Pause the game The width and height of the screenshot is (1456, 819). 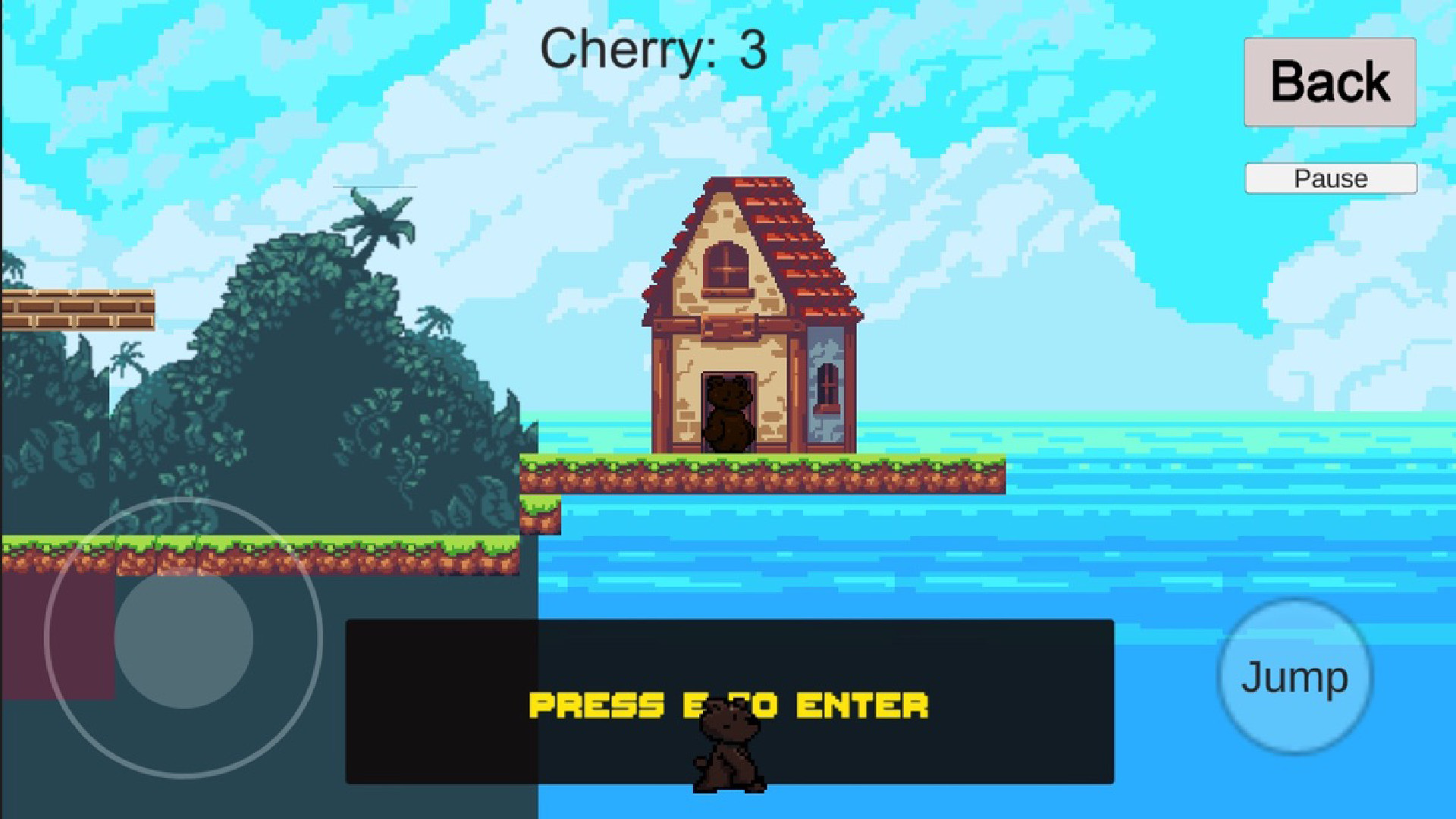coord(1330,179)
